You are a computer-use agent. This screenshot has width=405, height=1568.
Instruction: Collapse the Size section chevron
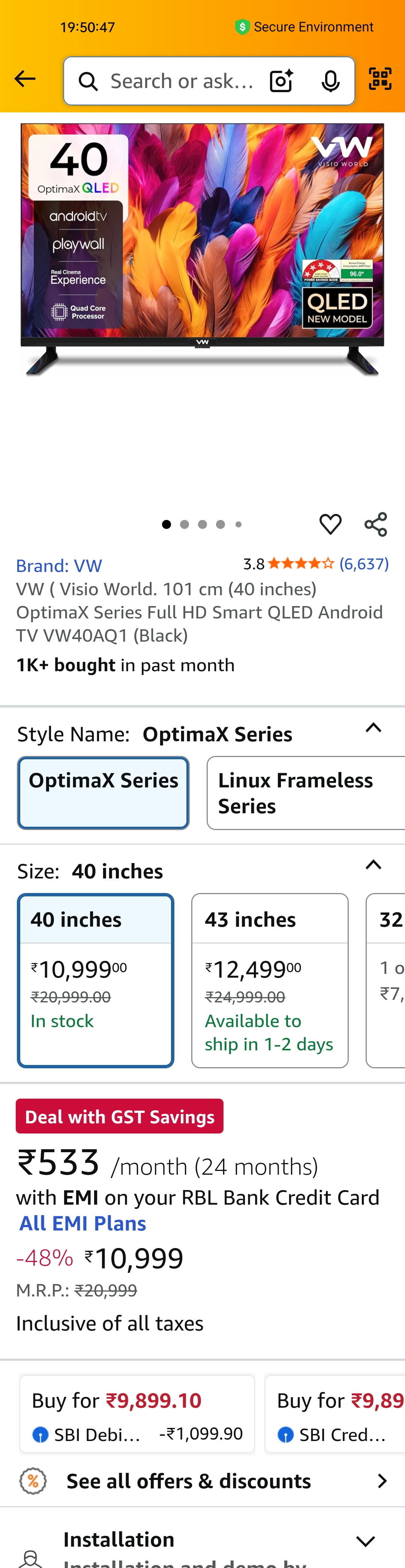(373, 865)
